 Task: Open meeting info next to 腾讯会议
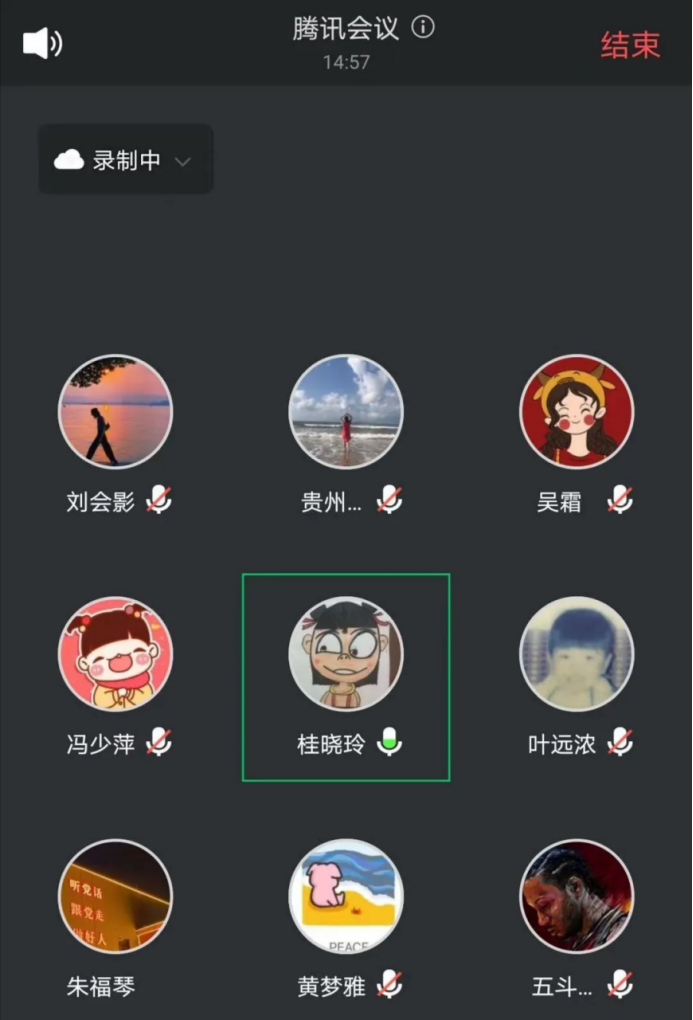pyautogui.click(x=423, y=28)
